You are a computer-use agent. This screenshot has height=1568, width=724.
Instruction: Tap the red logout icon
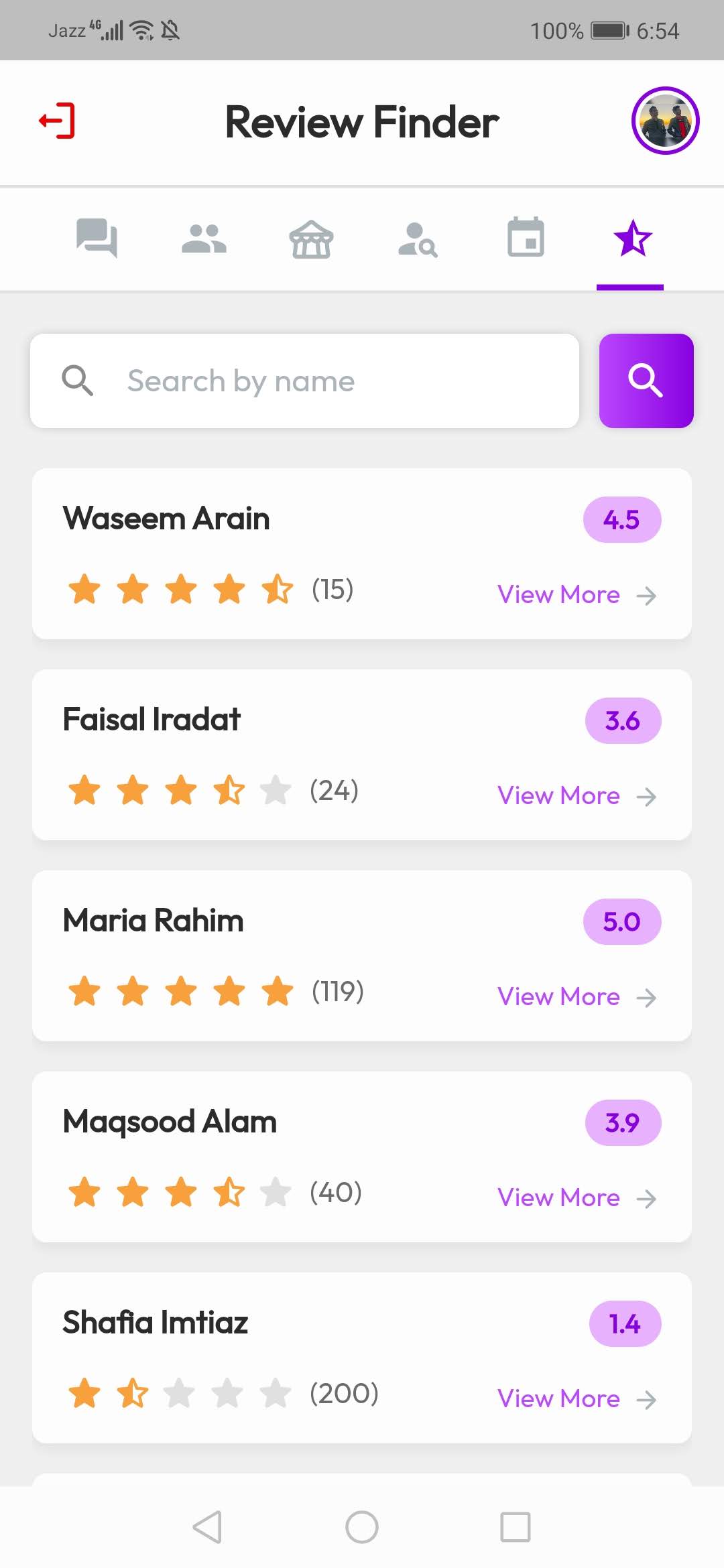click(57, 121)
